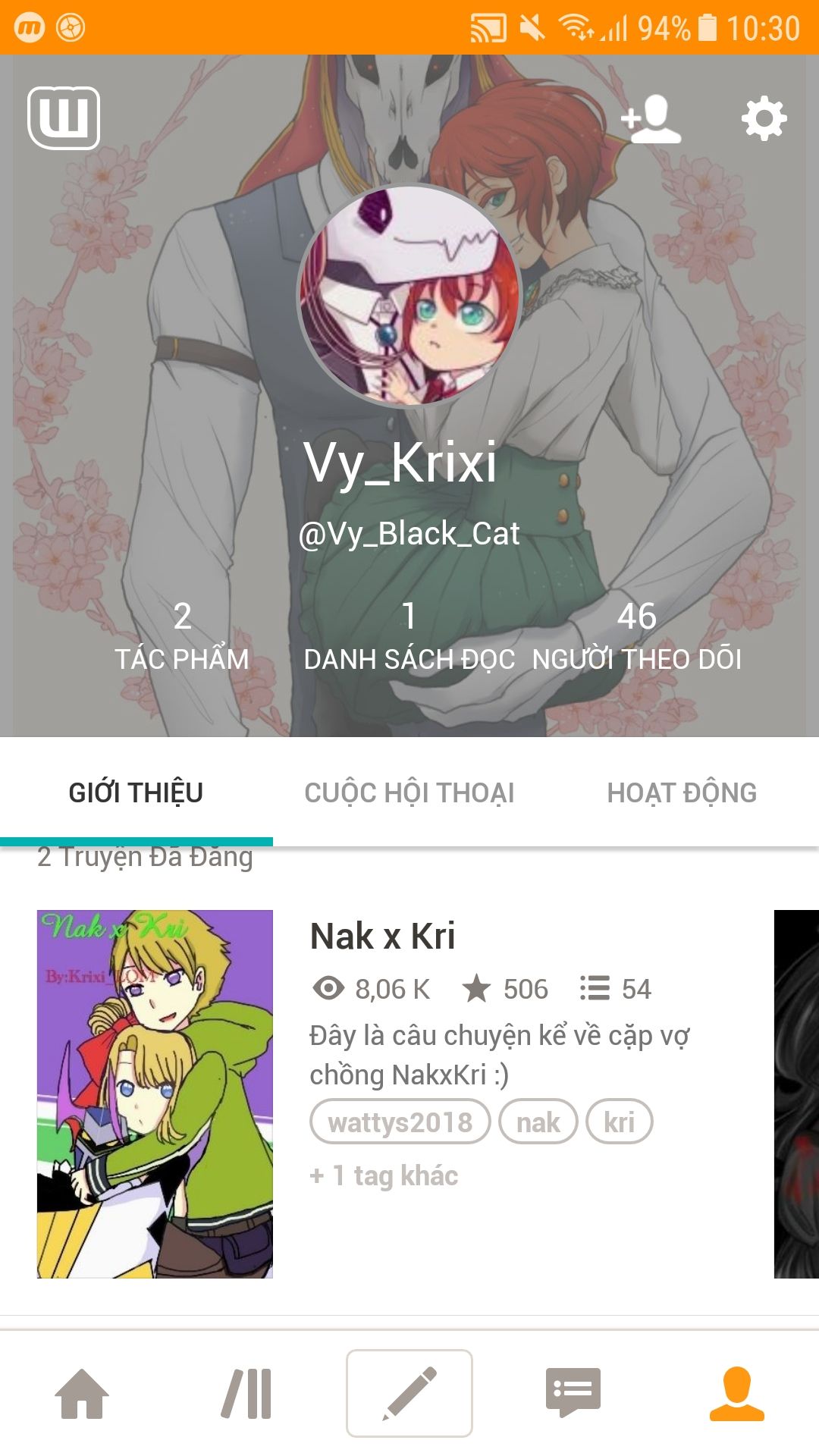Expand the + 1 tag khác link

pyautogui.click(x=384, y=1175)
